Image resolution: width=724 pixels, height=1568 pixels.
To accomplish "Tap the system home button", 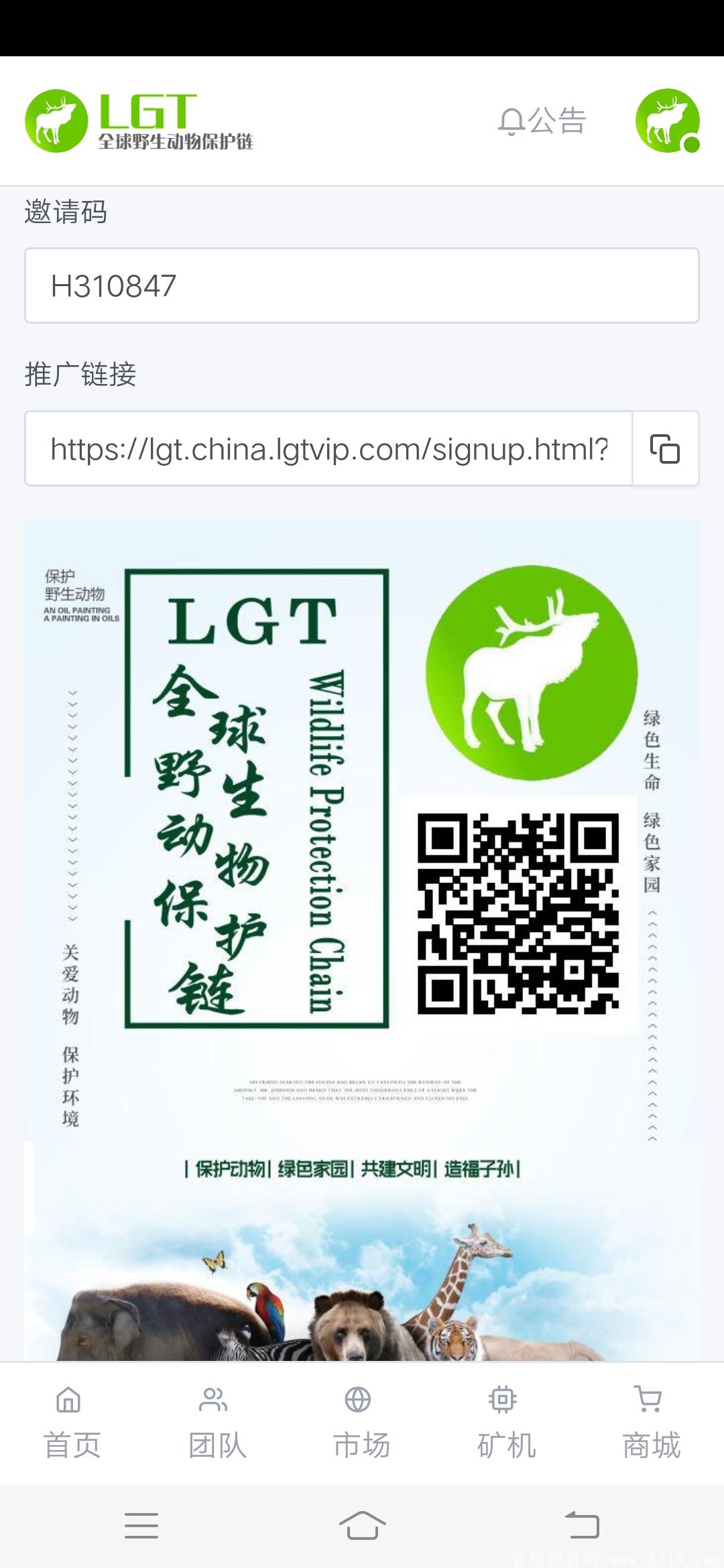I will [x=362, y=1526].
